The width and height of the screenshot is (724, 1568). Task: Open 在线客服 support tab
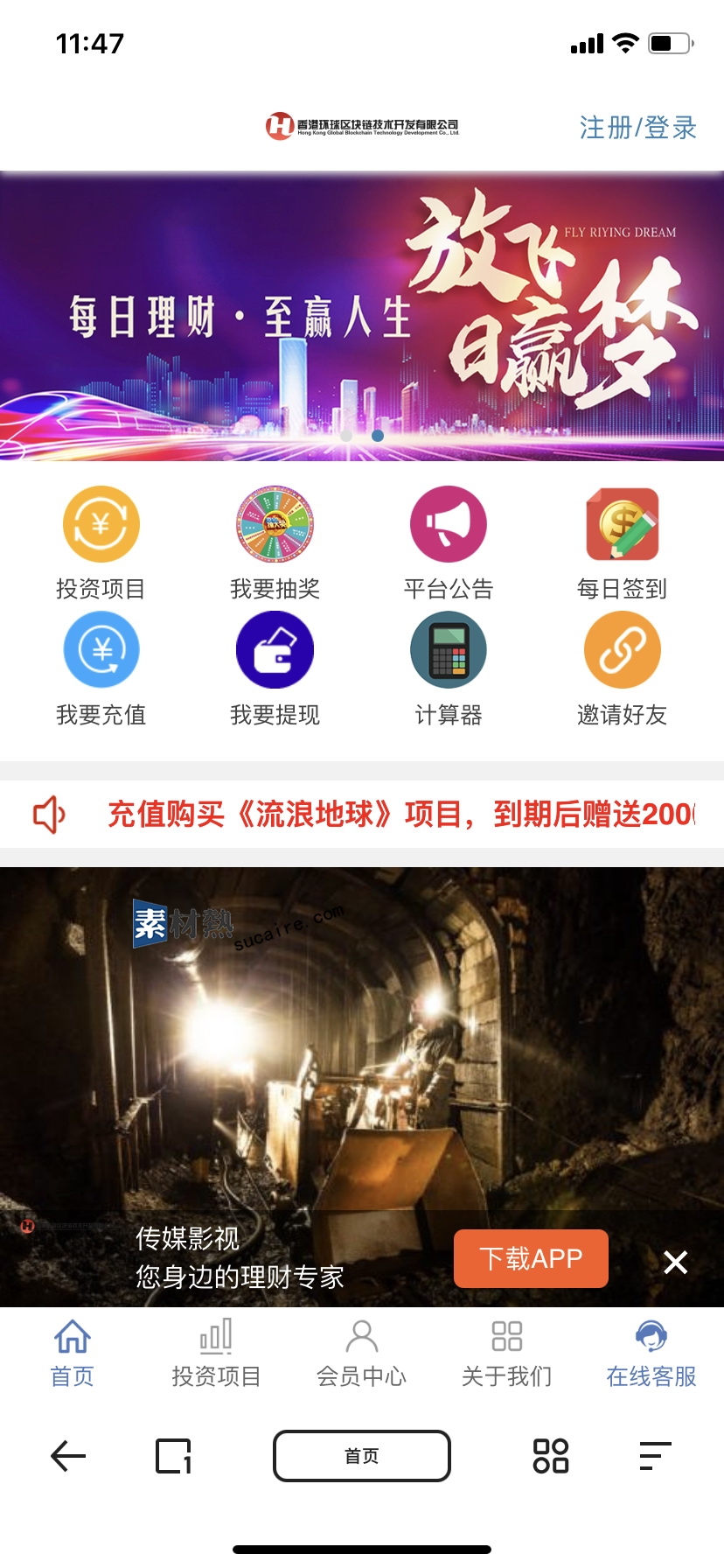651,1354
